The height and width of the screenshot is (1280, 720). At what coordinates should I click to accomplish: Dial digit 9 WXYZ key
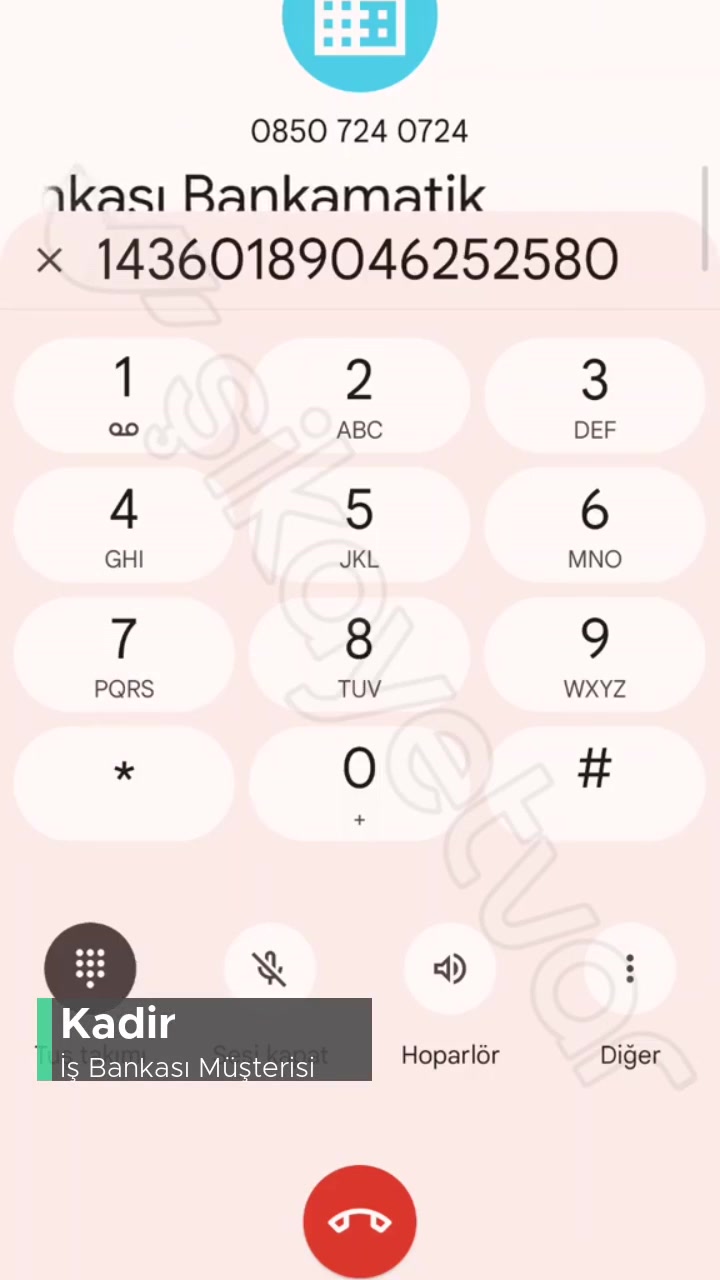tap(594, 655)
